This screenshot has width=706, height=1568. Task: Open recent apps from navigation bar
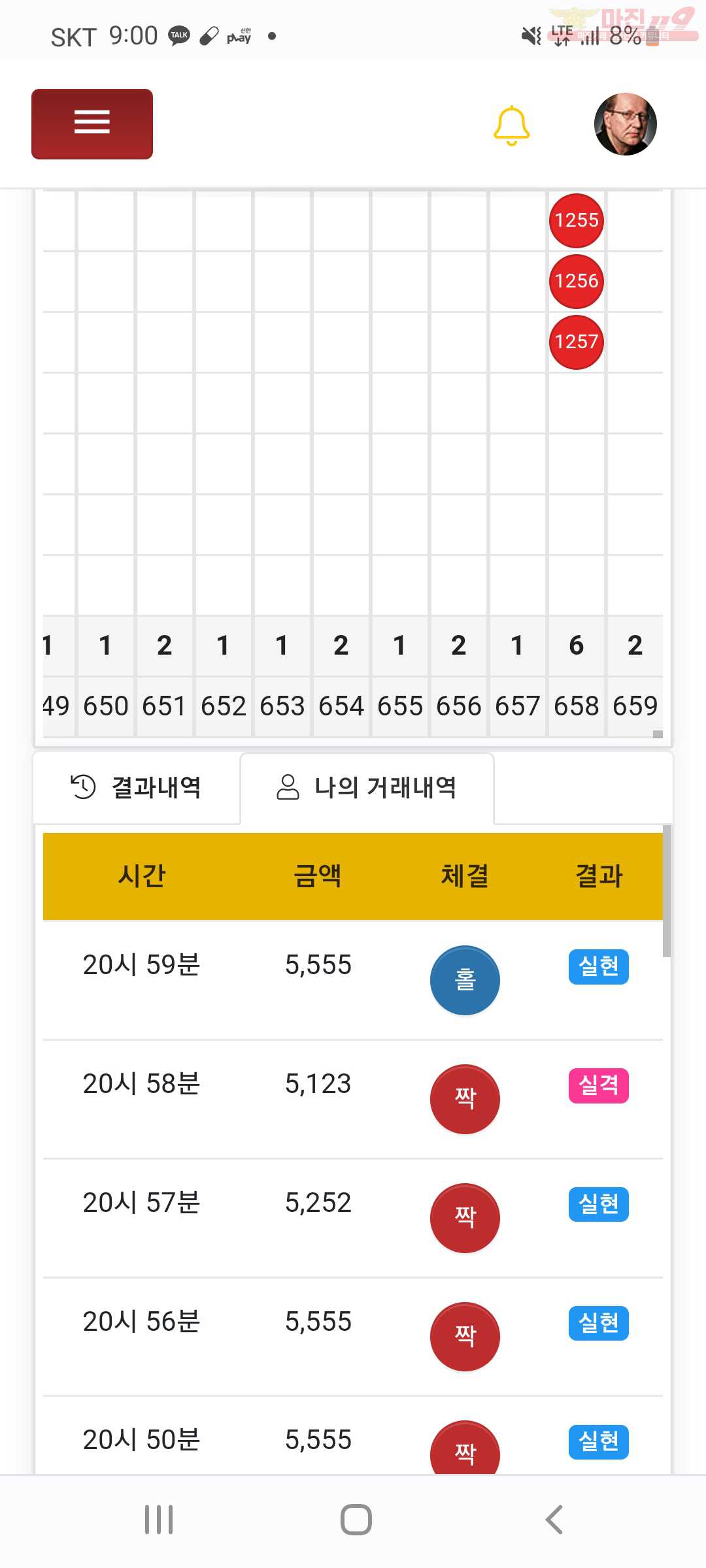point(159,1520)
